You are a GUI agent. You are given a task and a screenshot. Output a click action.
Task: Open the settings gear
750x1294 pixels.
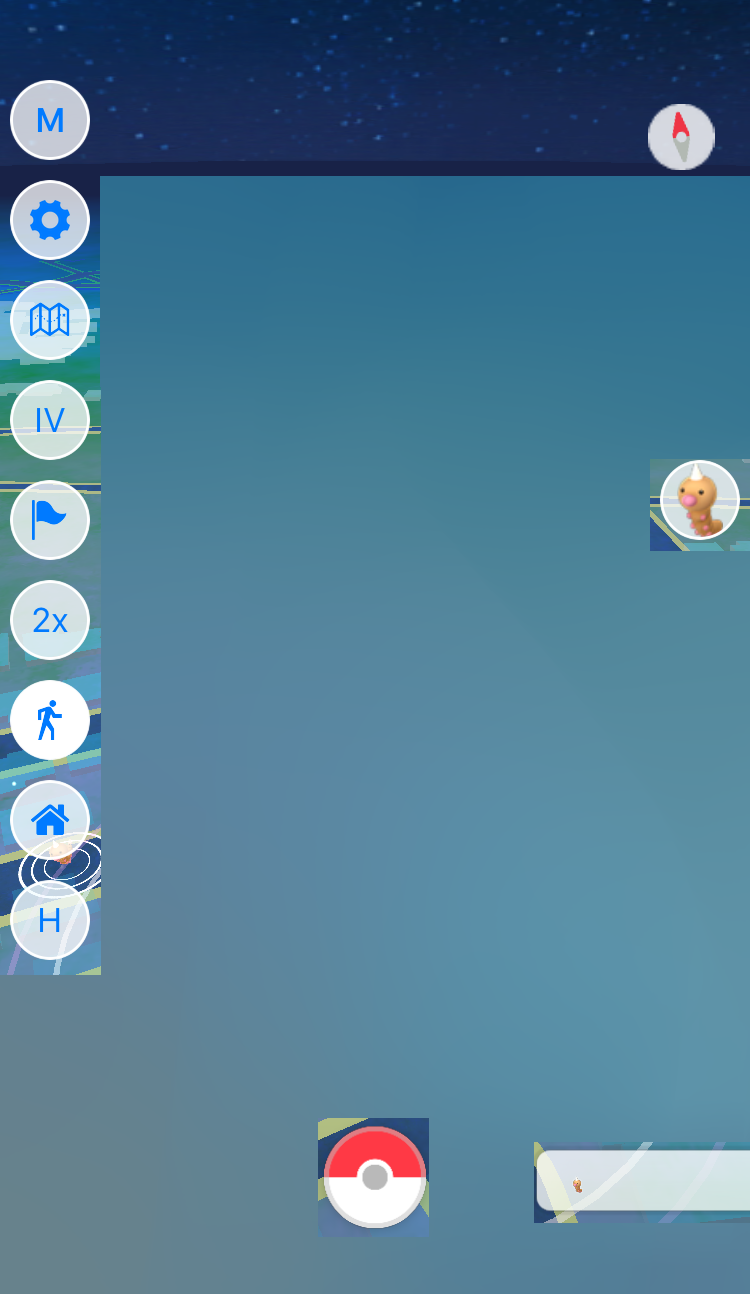pyautogui.click(x=50, y=220)
